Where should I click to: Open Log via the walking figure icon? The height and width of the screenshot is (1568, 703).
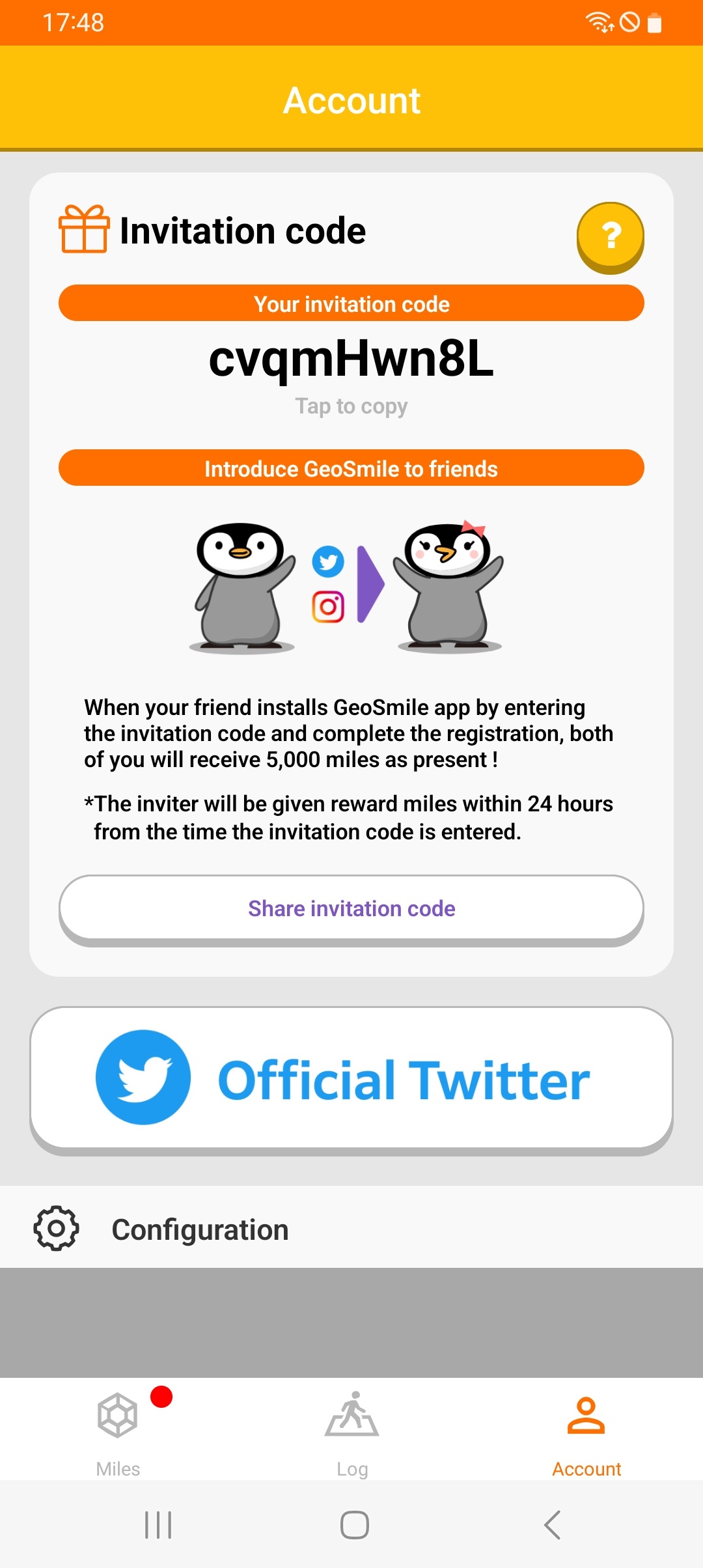point(351,1413)
